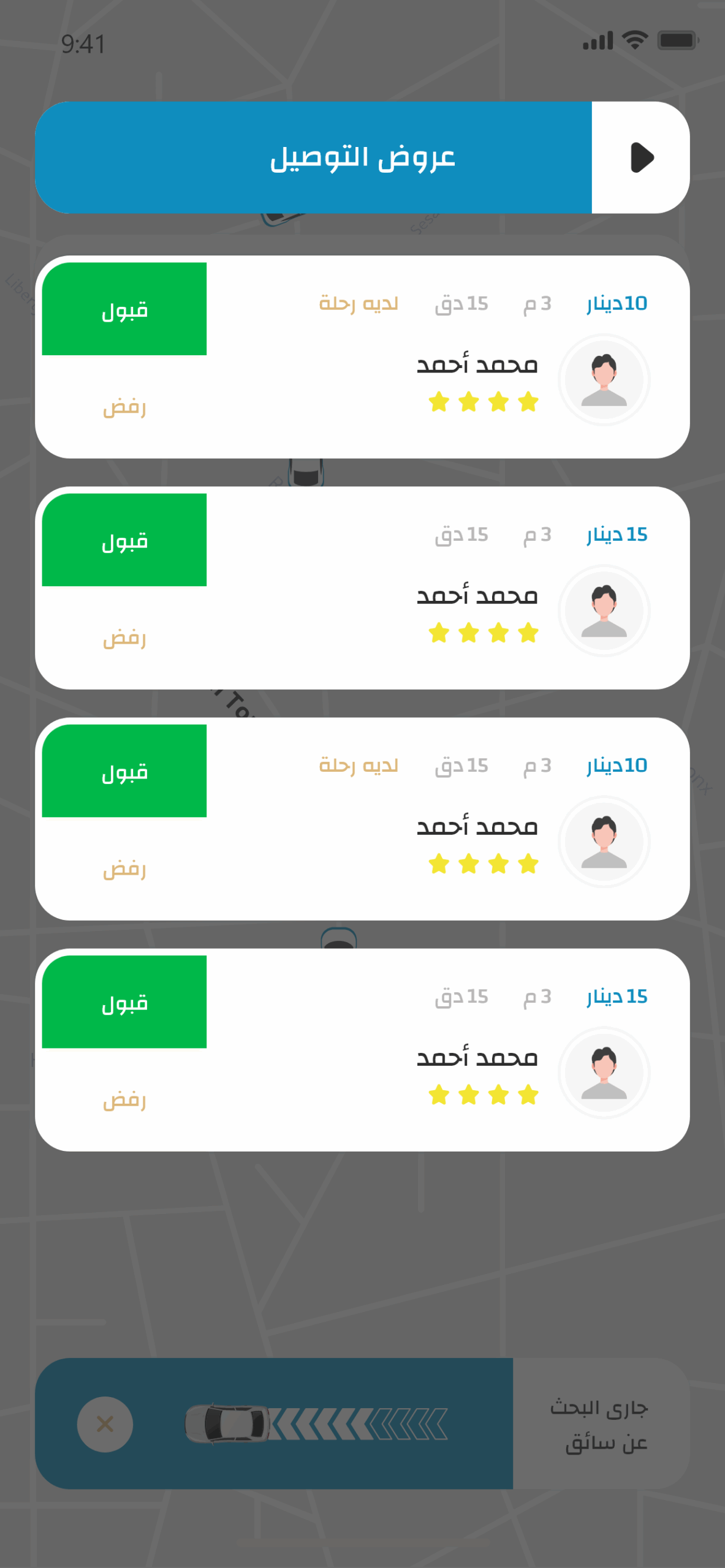
Task: Reject (رفض) the second 10 دينار offer
Action: [x=124, y=869]
